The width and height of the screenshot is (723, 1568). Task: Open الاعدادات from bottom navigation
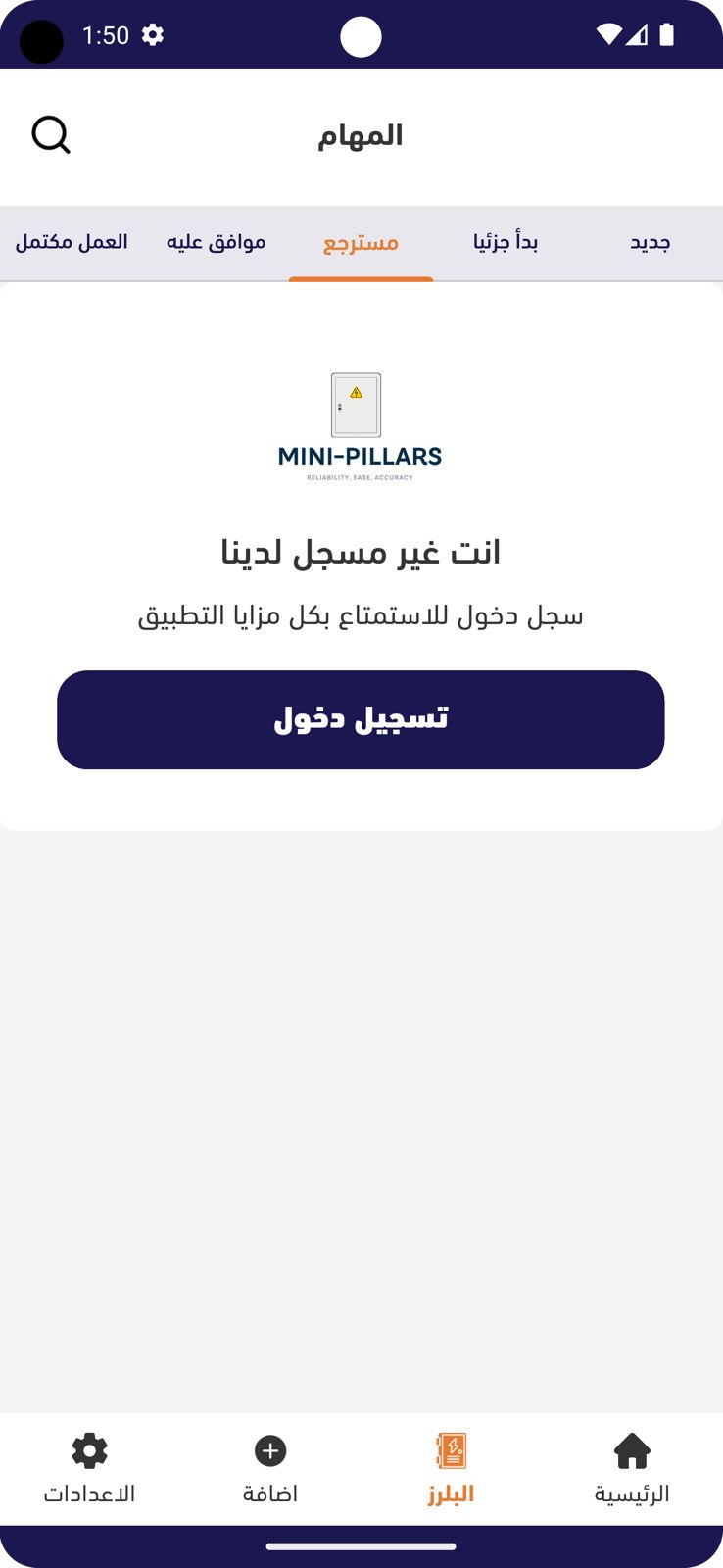(x=89, y=1467)
